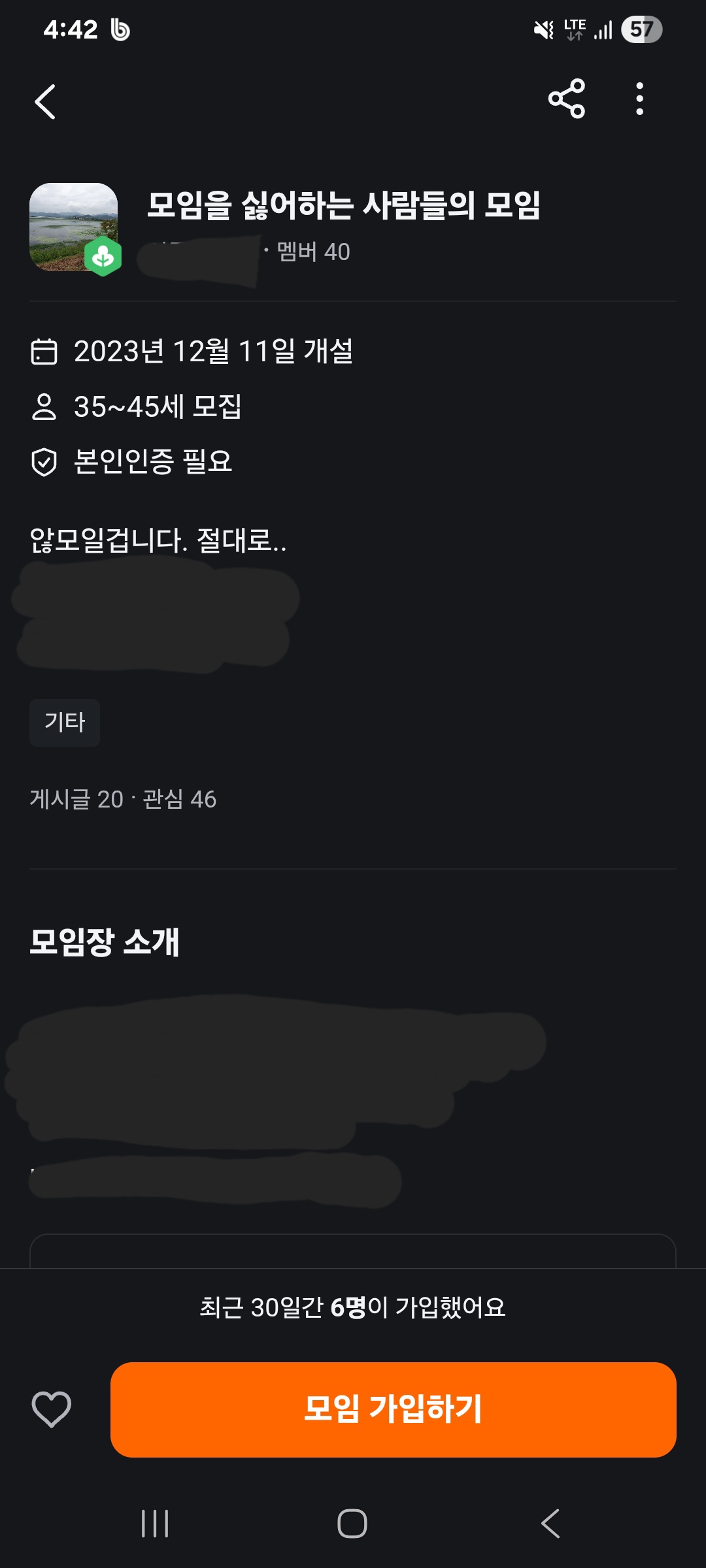Go back using the top-left arrow
Image resolution: width=706 pixels, height=1568 pixels.
pos(44,102)
